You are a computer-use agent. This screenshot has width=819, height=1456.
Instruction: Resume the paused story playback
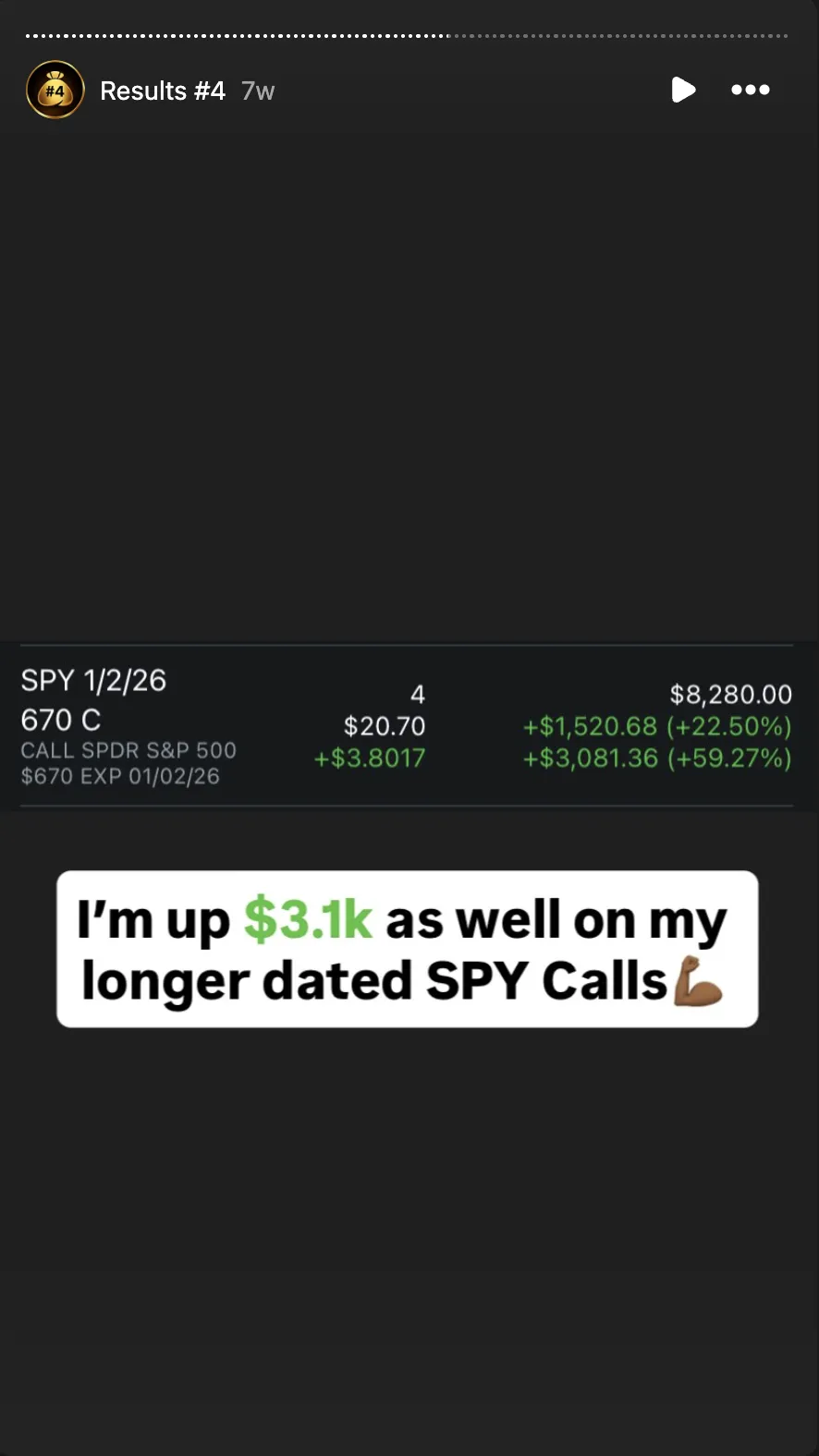click(683, 90)
